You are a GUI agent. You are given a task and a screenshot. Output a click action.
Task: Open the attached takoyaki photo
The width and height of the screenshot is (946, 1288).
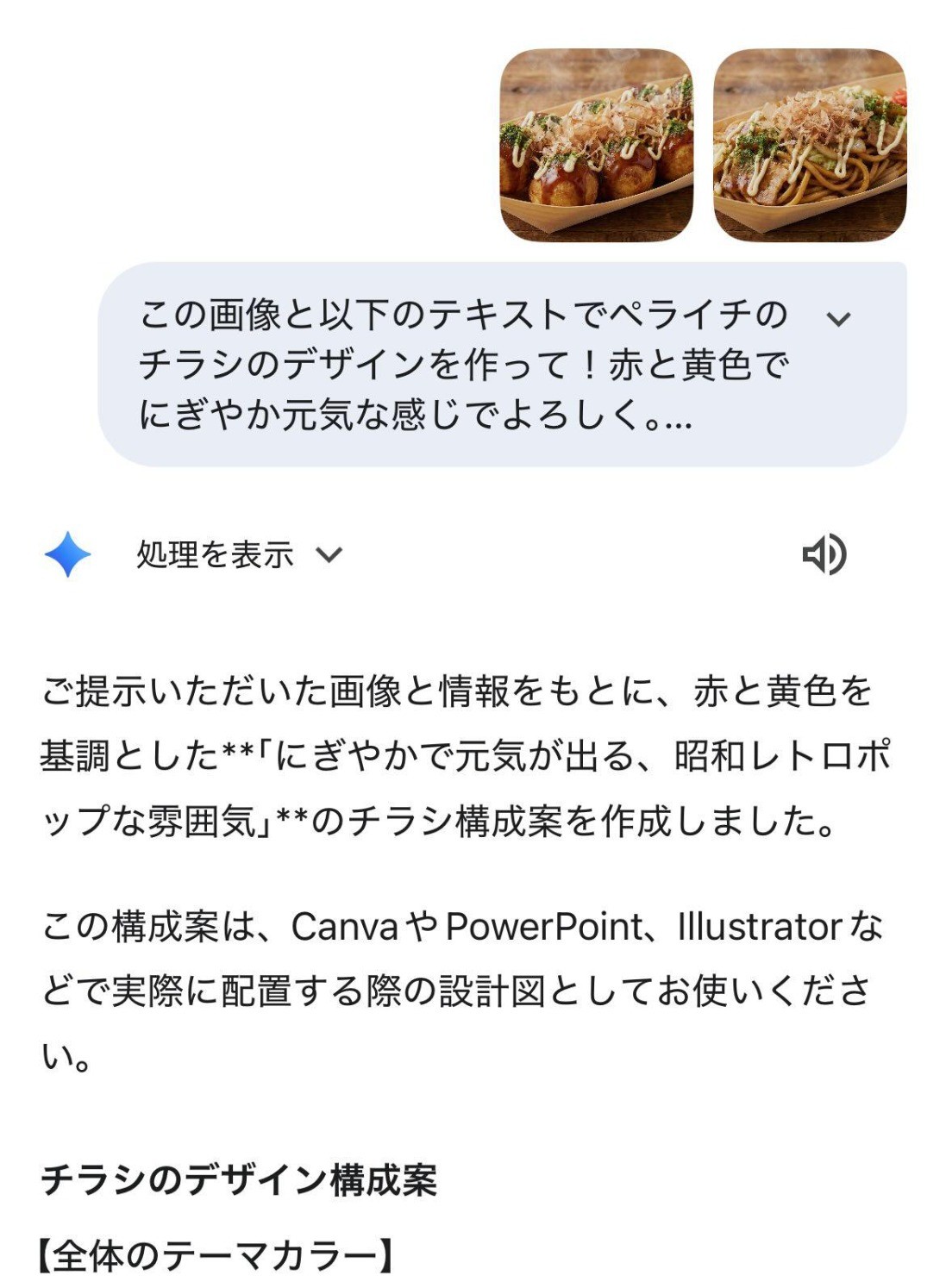(596, 145)
